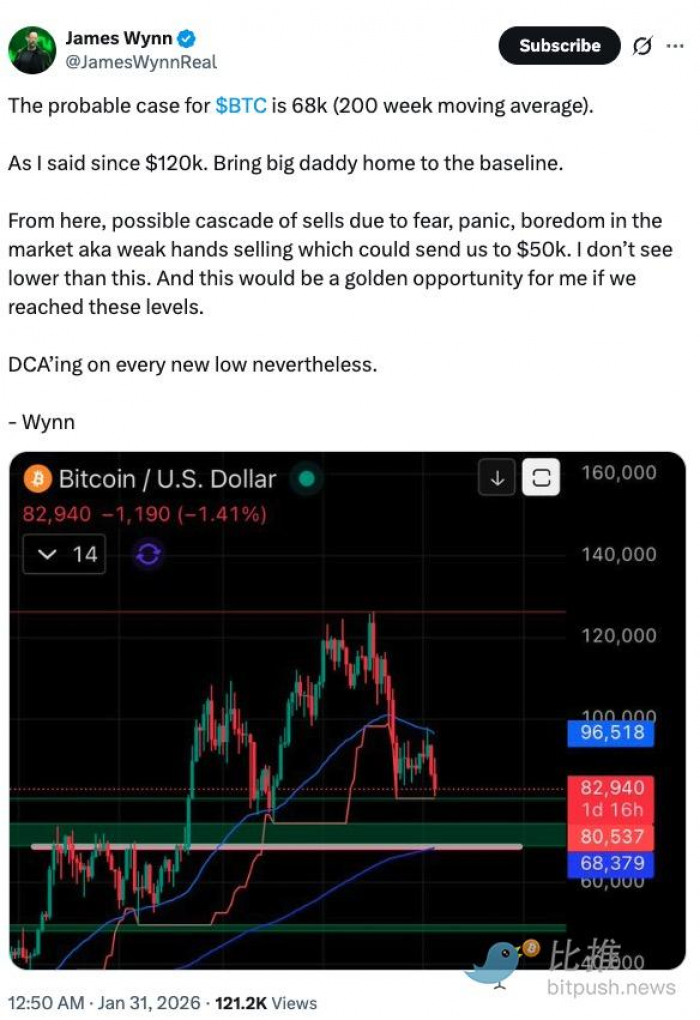Tap the @JamesWynnReal handle
Viewport: 700px width, 1020px height.
(x=140, y=62)
